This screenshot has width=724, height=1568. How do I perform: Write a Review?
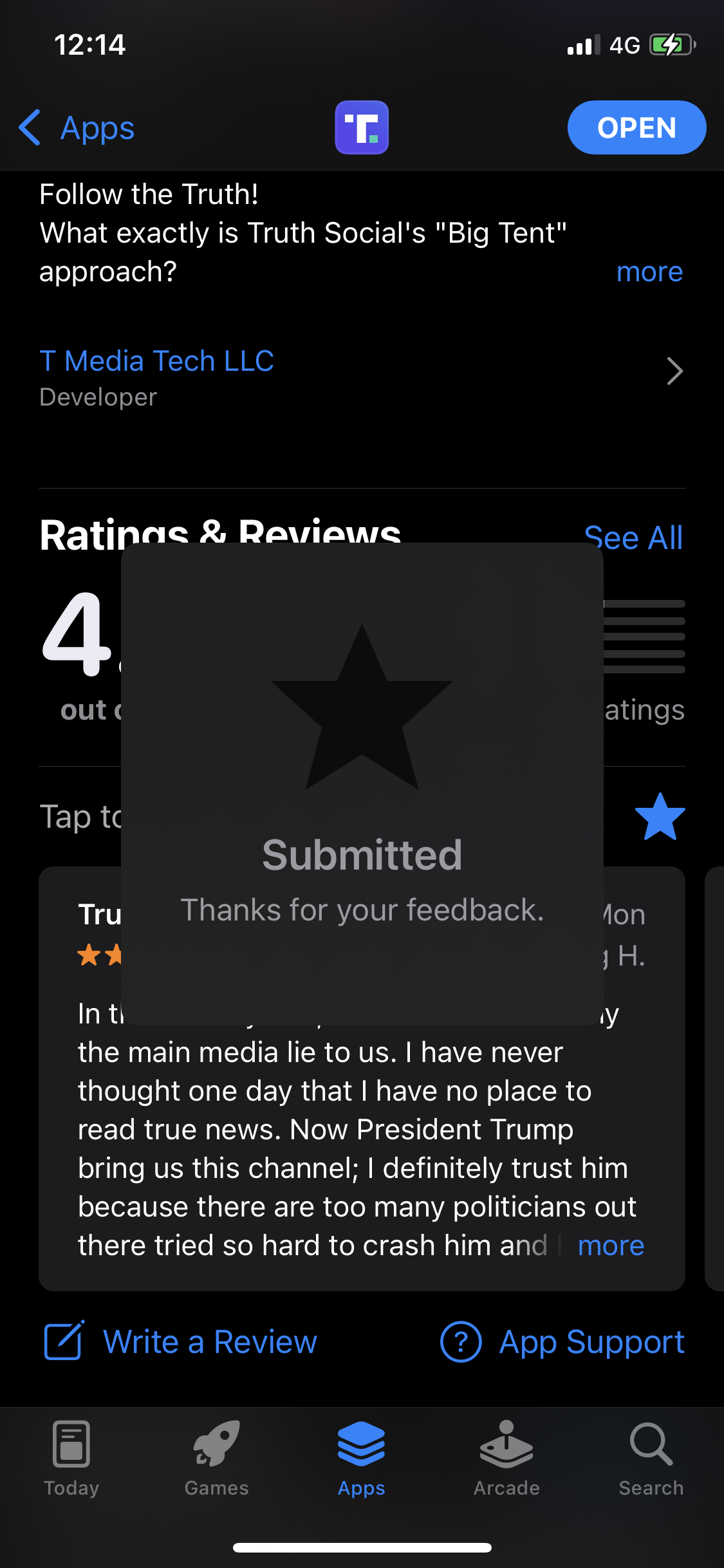[x=180, y=1342]
